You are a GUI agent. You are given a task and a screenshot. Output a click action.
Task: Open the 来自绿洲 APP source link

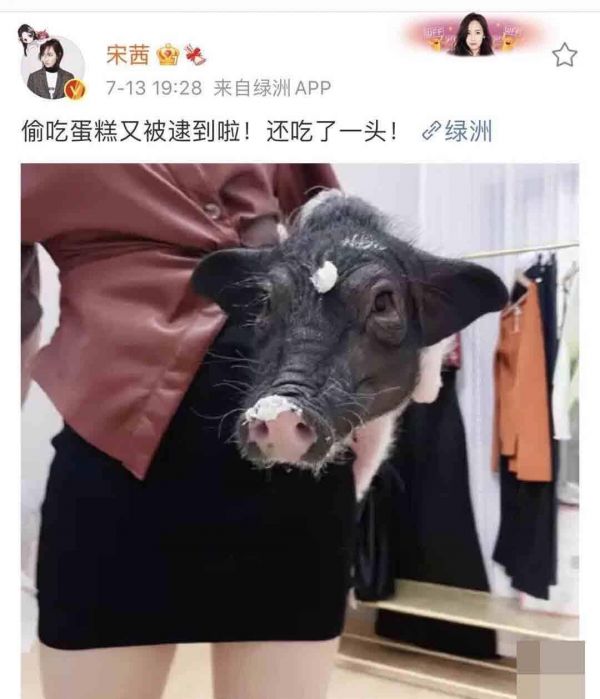pyautogui.click(x=266, y=88)
